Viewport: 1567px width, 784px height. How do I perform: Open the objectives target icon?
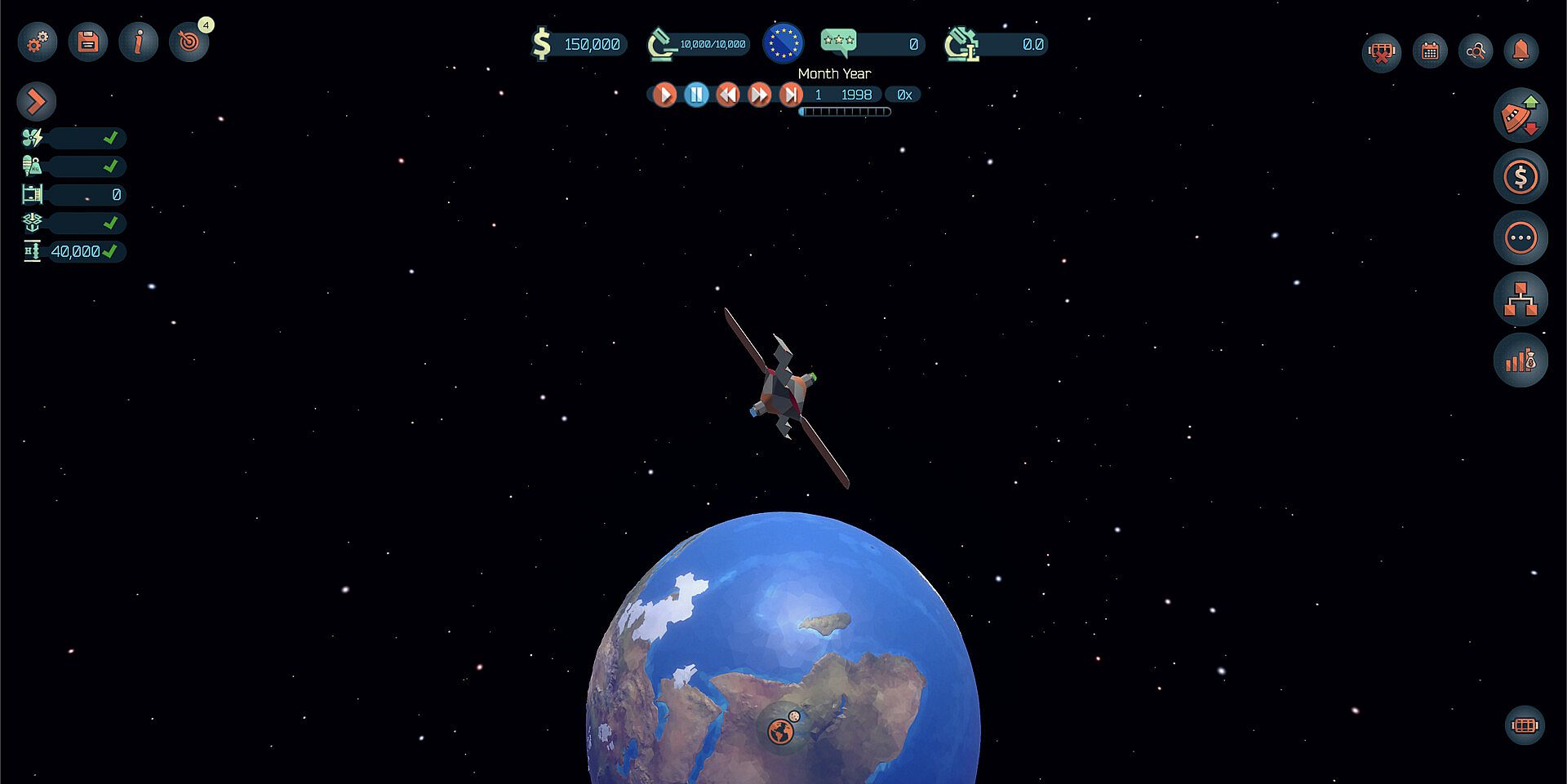pos(189,42)
